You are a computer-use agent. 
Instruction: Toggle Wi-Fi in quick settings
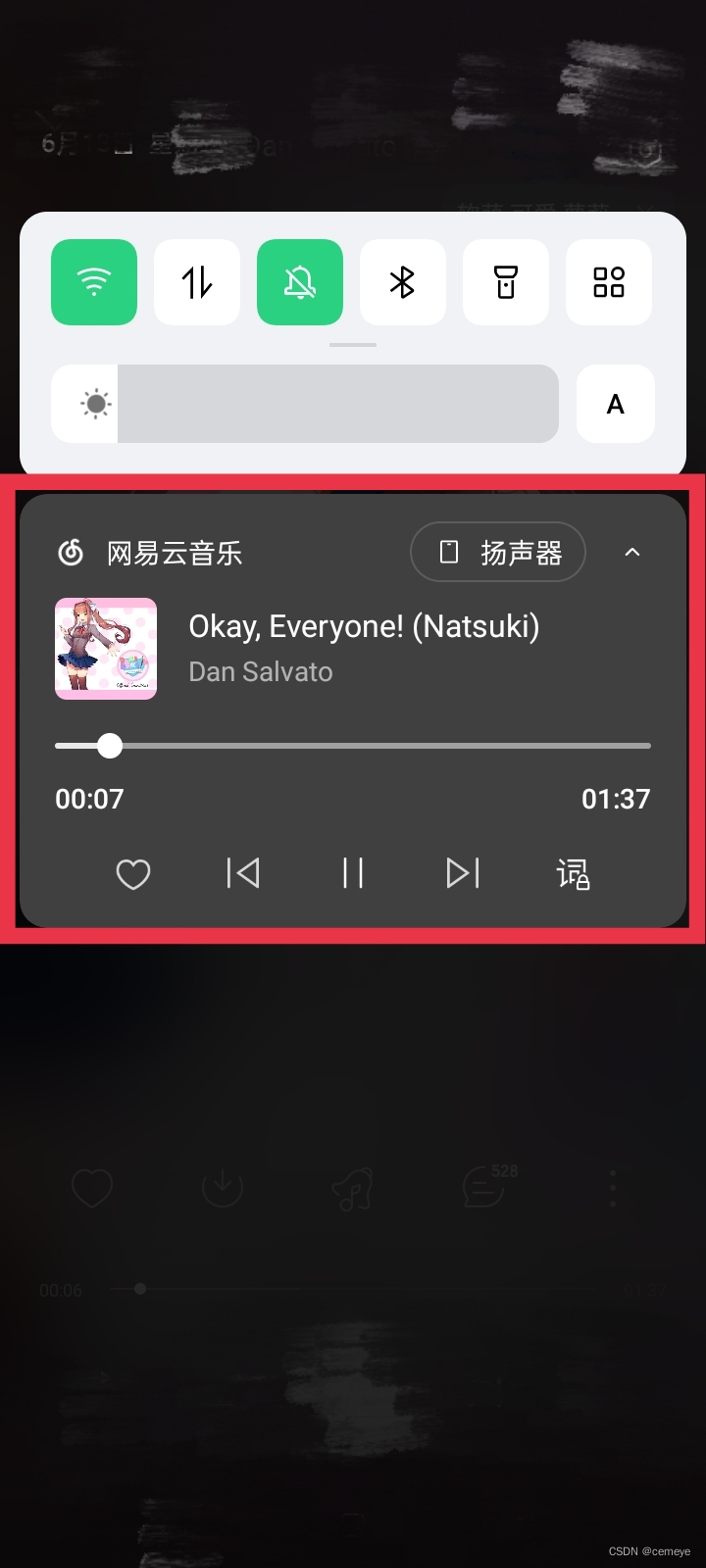(93, 282)
